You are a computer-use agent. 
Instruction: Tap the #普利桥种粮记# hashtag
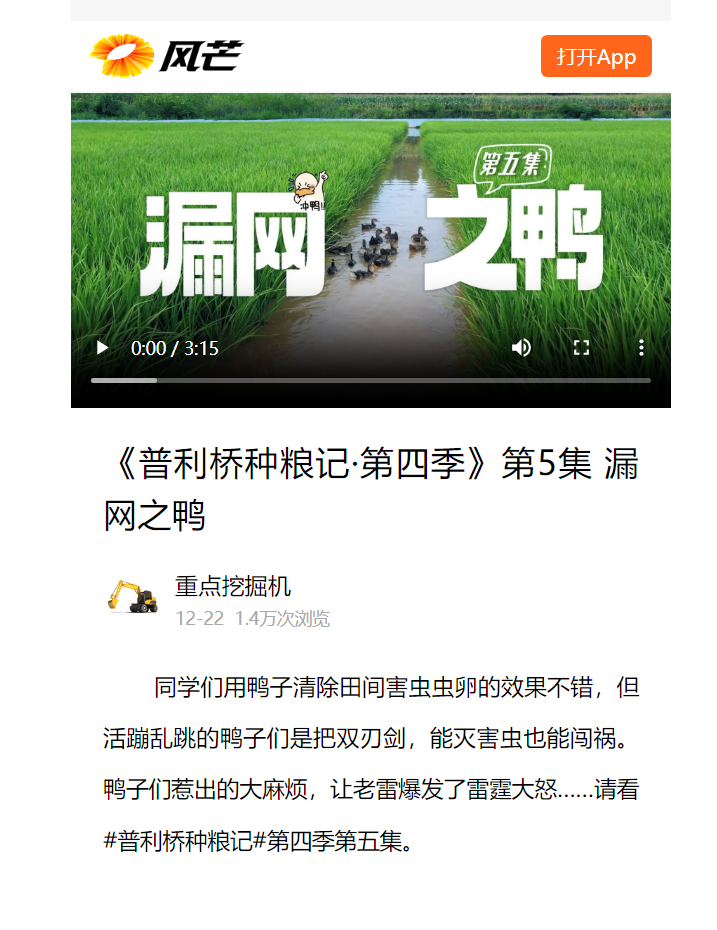[x=178, y=841]
